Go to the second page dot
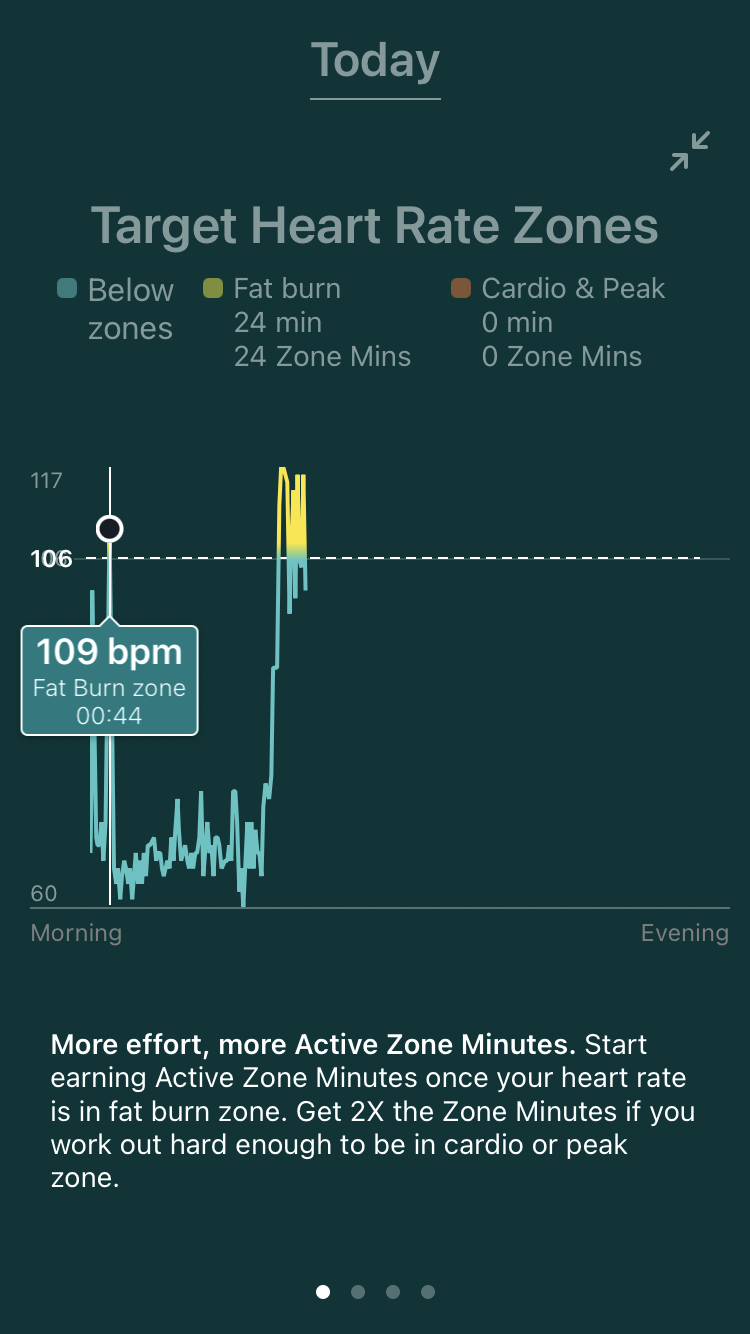This screenshot has width=750, height=1334. click(x=358, y=1292)
